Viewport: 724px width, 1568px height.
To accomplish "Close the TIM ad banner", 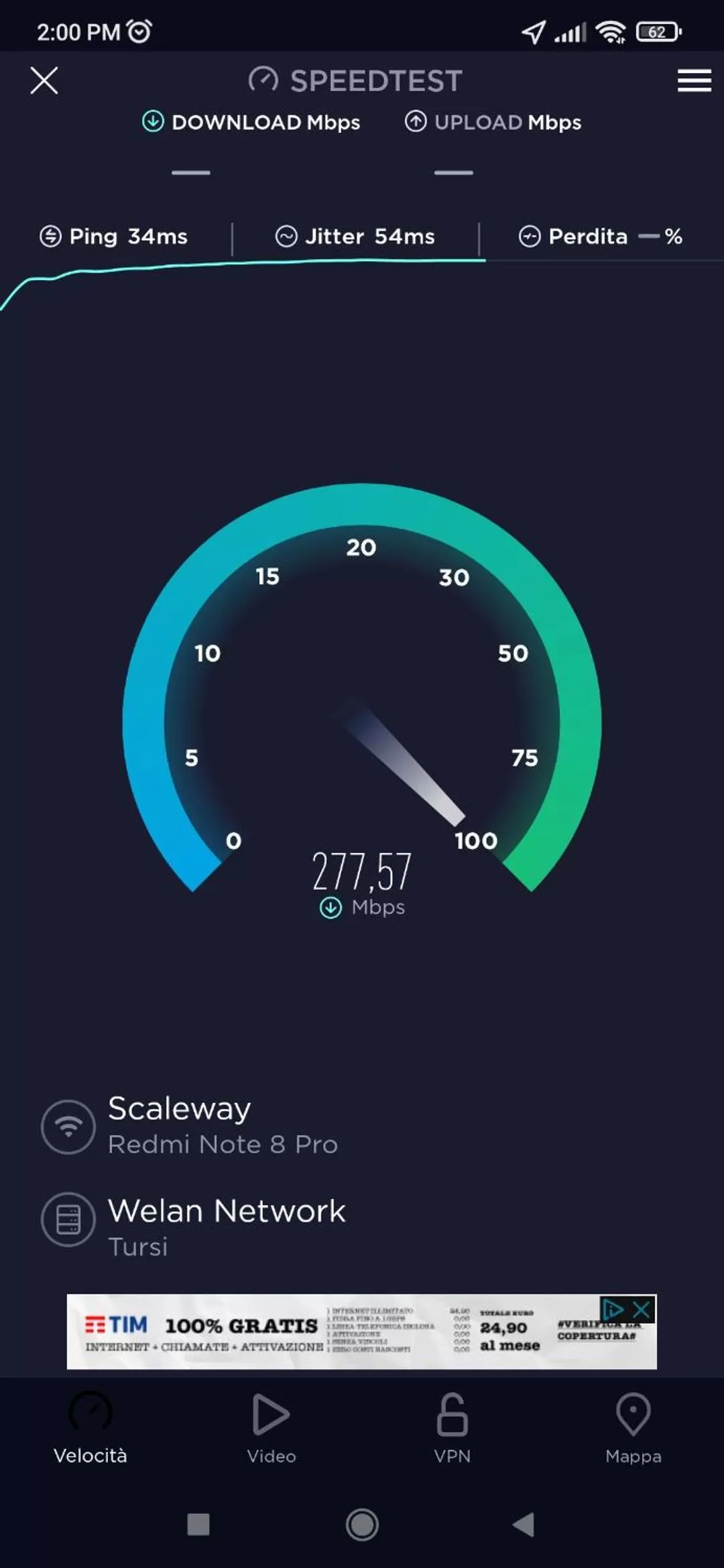I will (642, 1309).
